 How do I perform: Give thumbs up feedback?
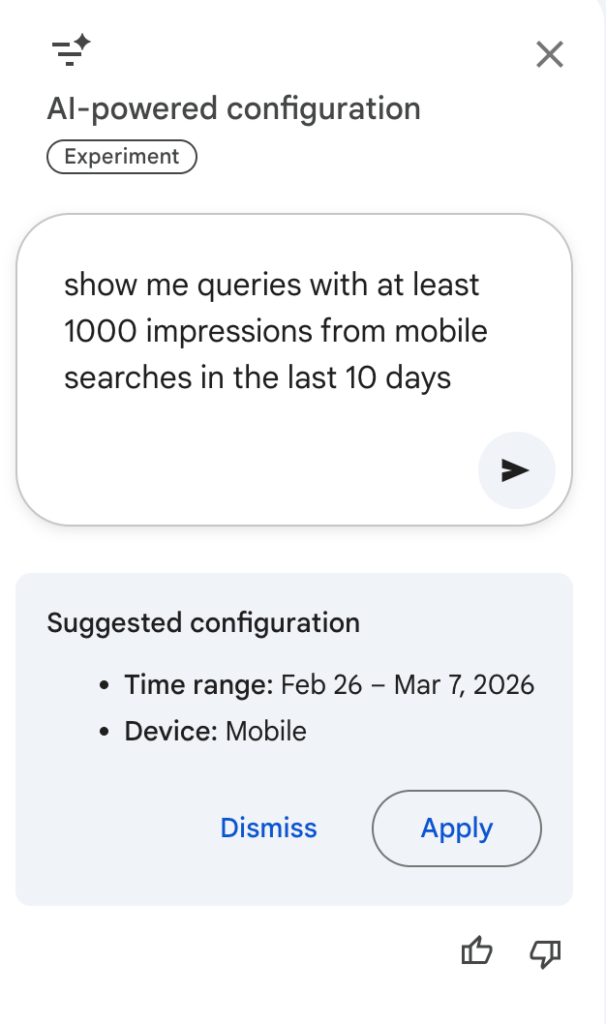point(477,953)
